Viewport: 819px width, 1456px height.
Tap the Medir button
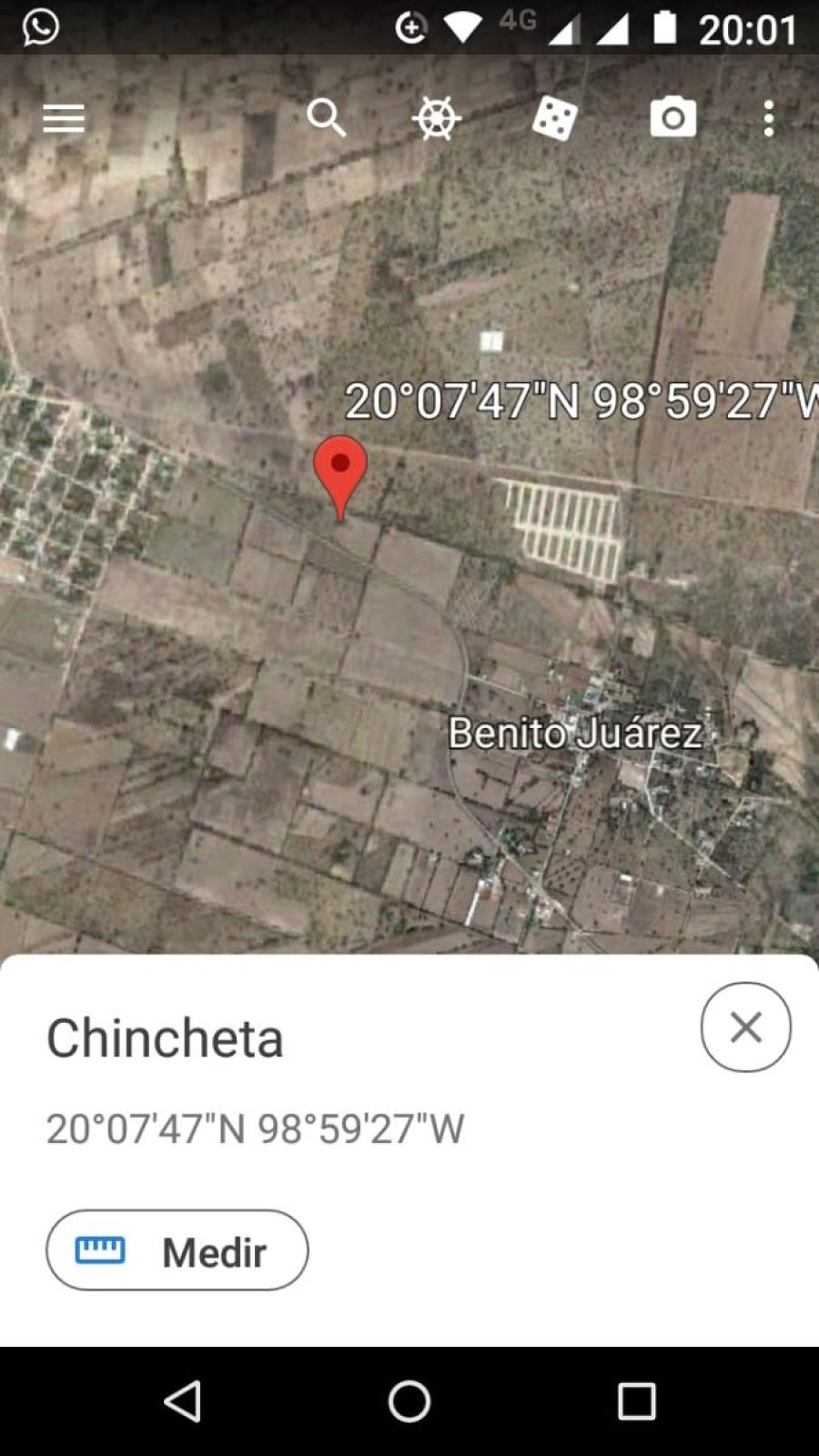click(x=177, y=1250)
